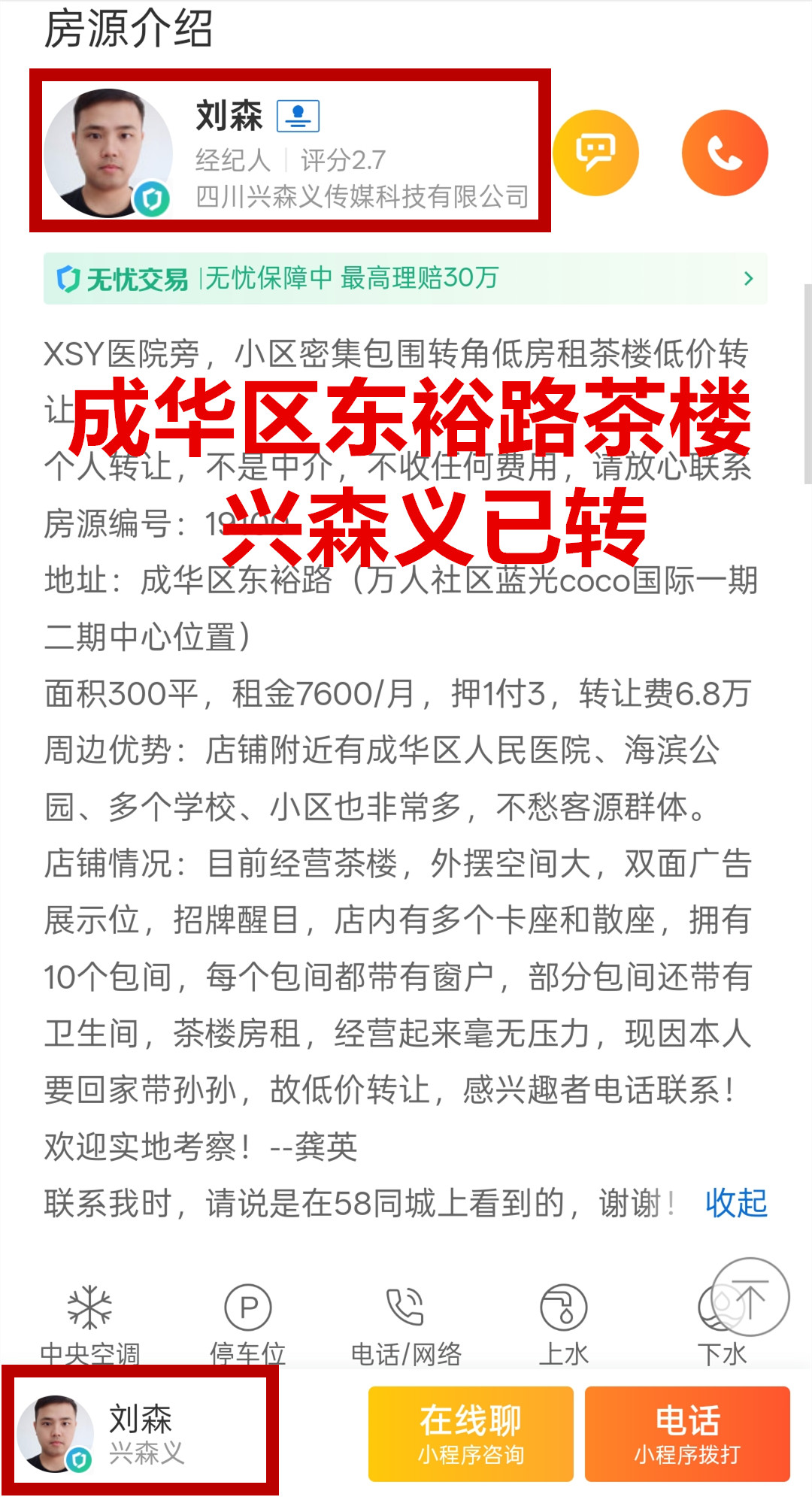The width and height of the screenshot is (812, 1497).
Task: Open the 无忧交易 guarantee banner
Action: tap(404, 279)
